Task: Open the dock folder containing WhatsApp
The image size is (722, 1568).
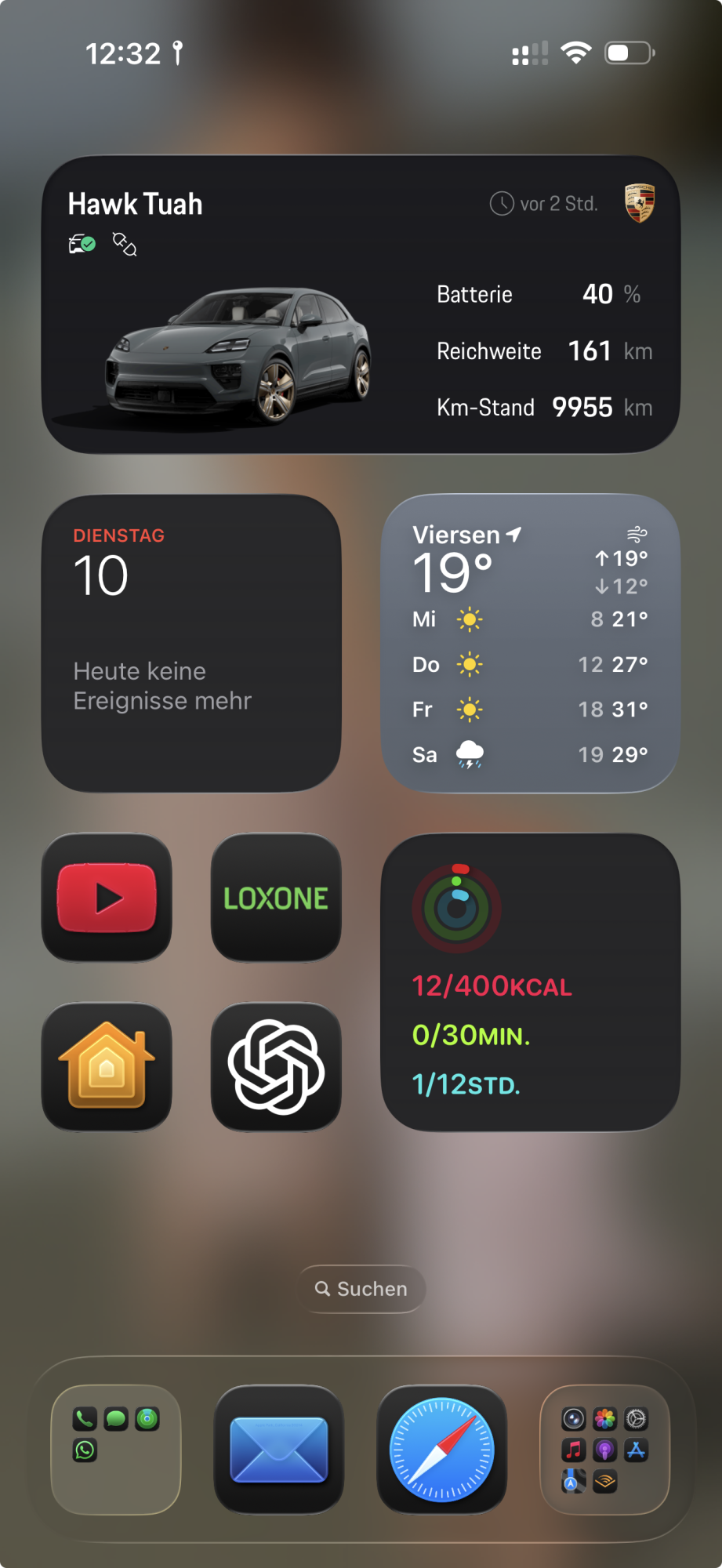Action: pos(116,1450)
